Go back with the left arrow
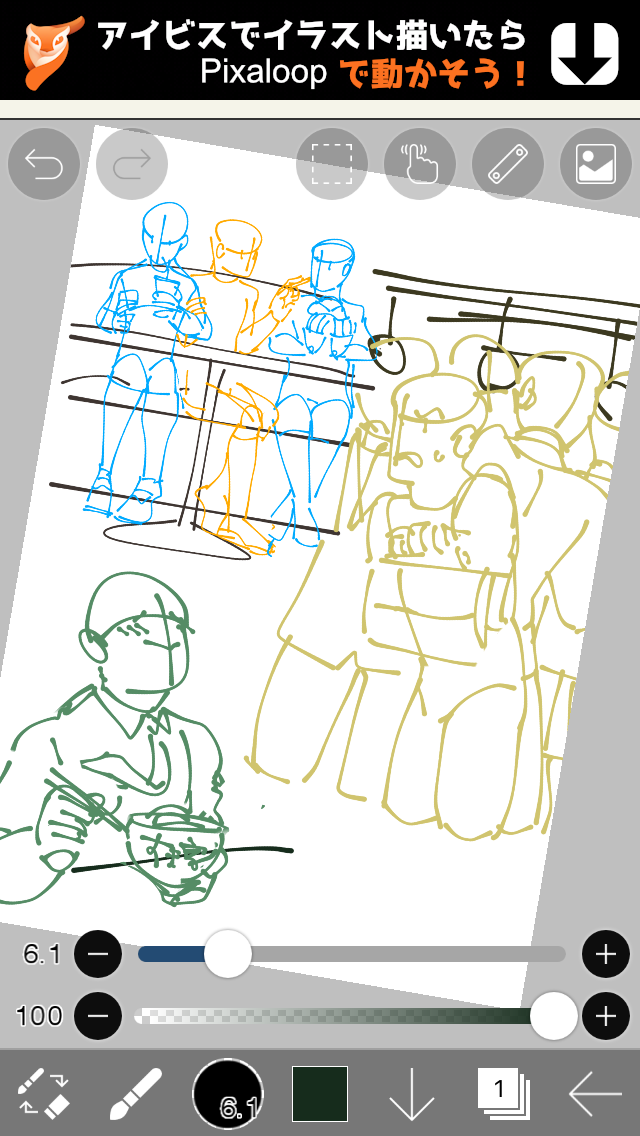The image size is (640, 1136). coord(595,1094)
